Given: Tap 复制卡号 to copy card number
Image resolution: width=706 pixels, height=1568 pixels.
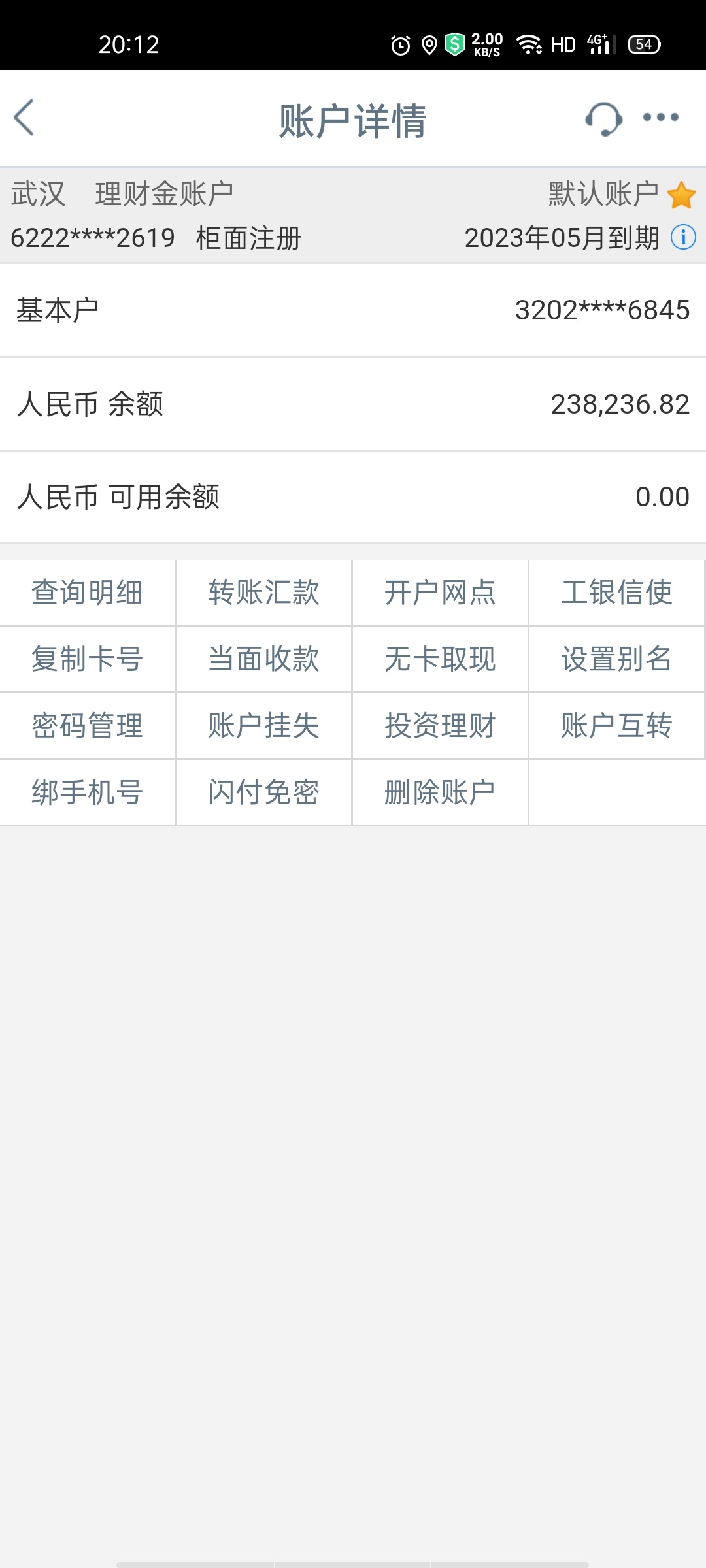Looking at the screenshot, I should 87,659.
